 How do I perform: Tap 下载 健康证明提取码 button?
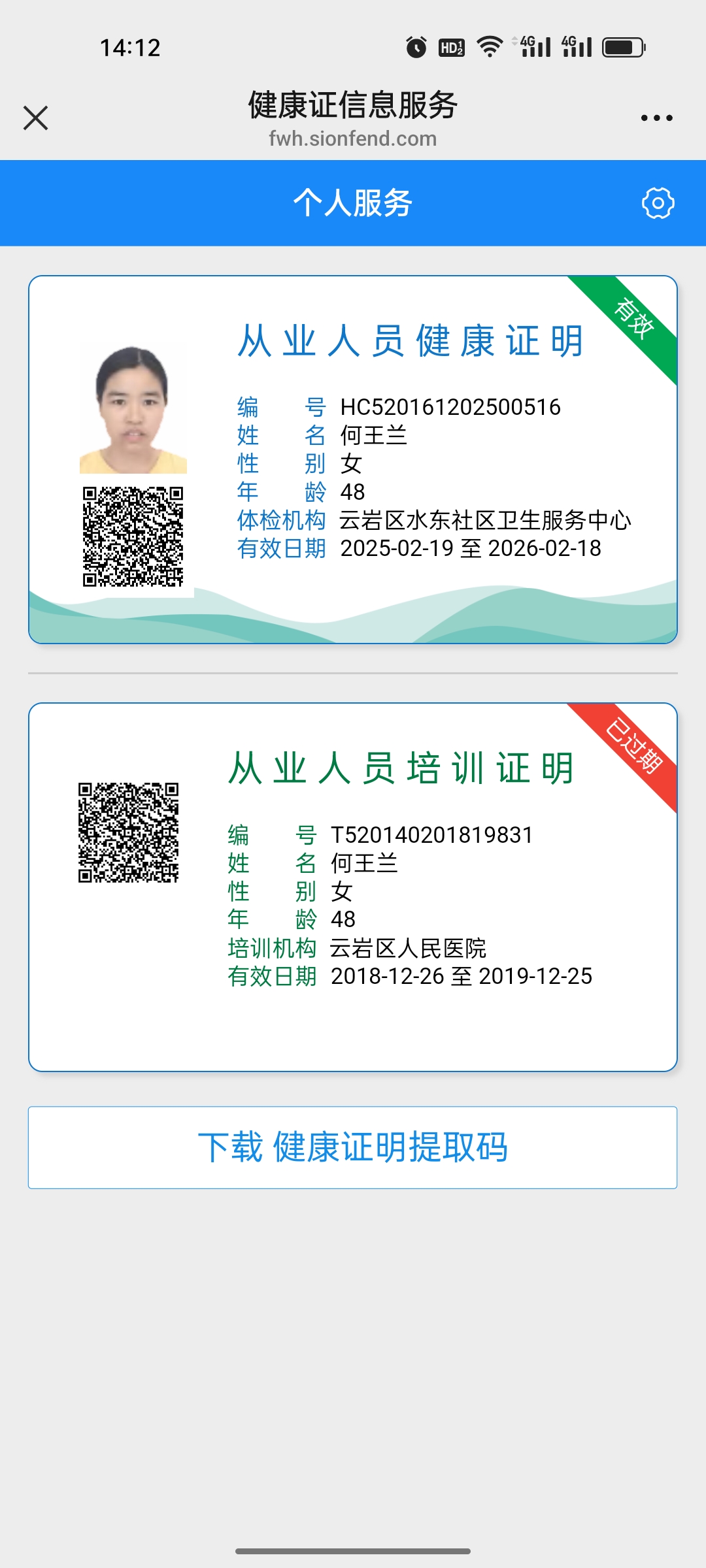[x=353, y=1147]
